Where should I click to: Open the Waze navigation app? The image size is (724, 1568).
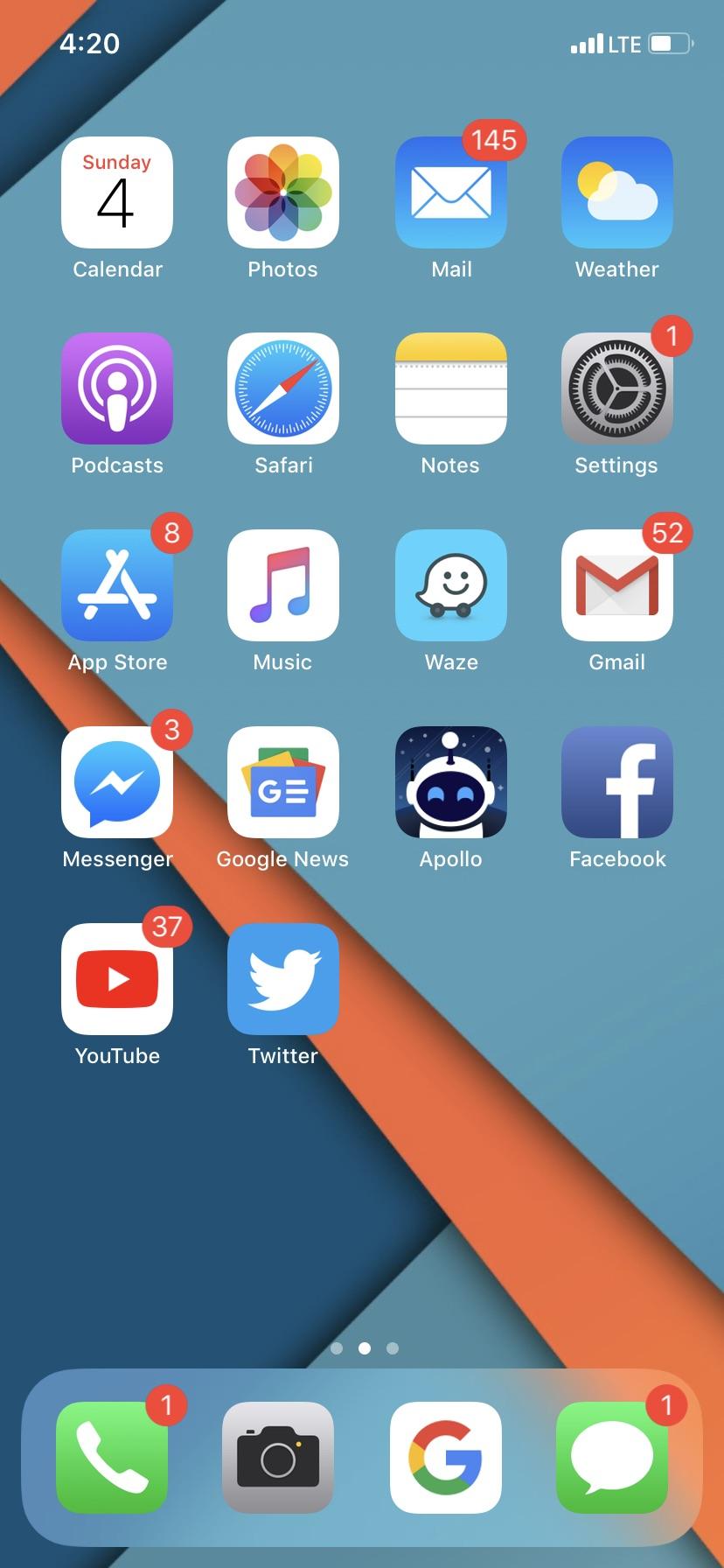[451, 584]
